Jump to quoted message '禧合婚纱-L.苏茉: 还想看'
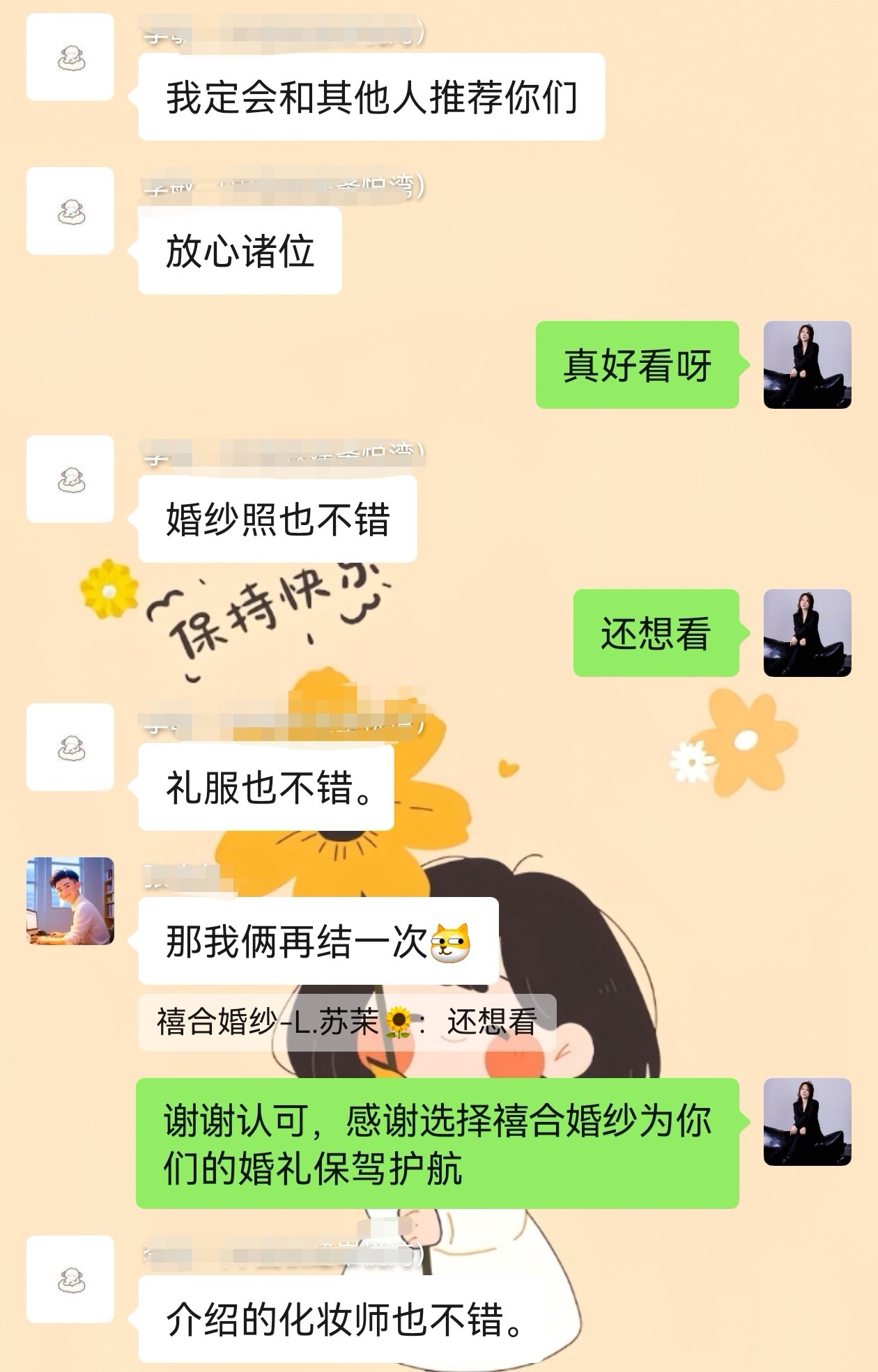 pos(346,1022)
